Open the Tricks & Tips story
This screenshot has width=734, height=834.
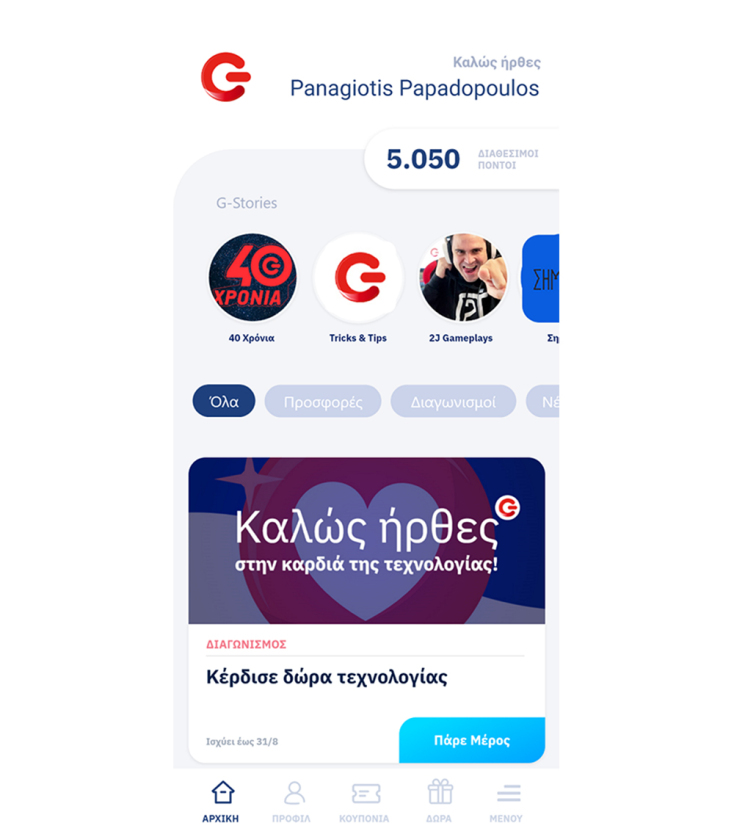coord(358,279)
